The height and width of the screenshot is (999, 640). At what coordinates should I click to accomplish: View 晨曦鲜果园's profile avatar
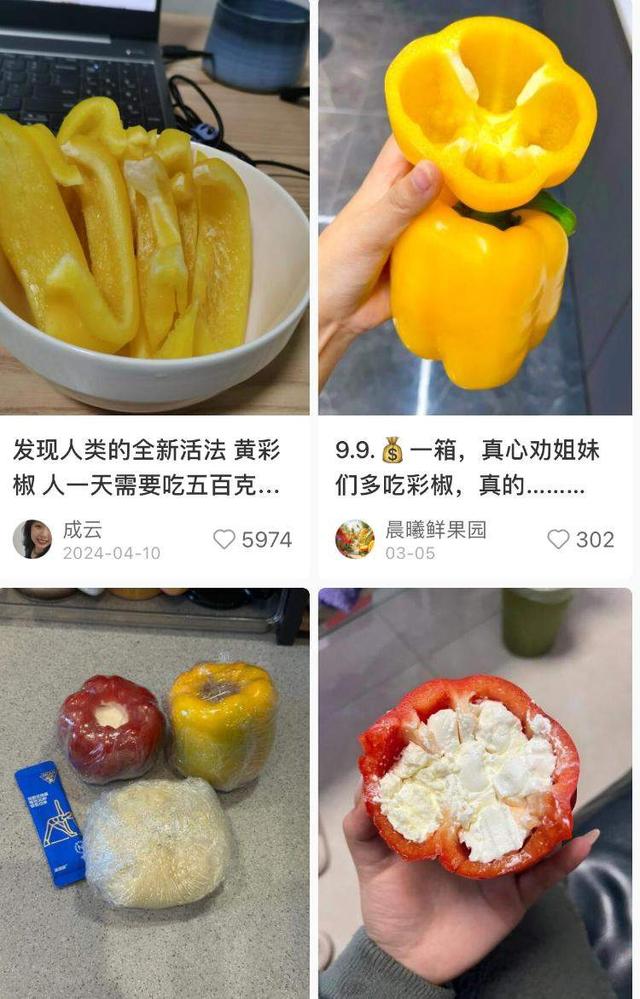tap(355, 539)
